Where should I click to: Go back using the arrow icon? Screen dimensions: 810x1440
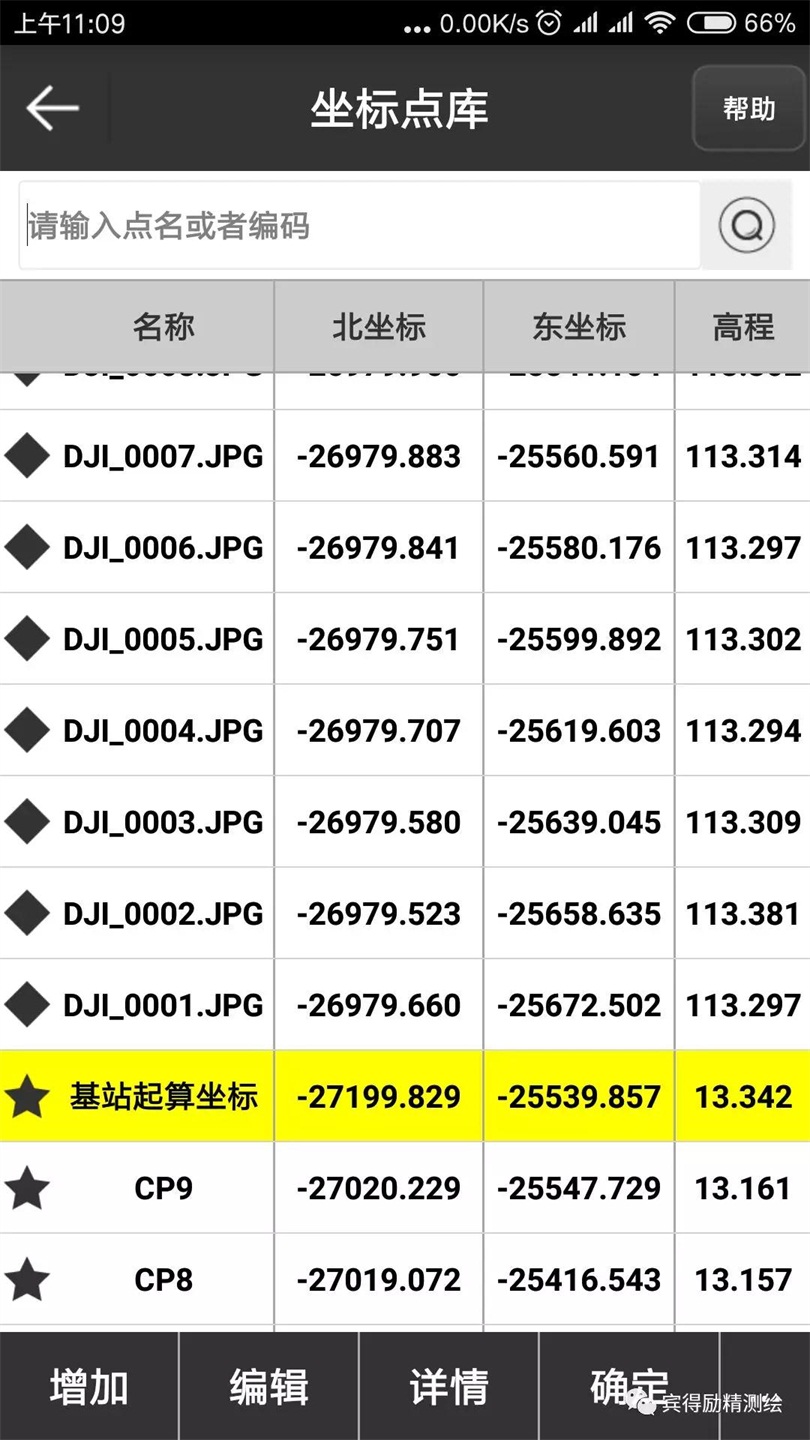(x=52, y=108)
